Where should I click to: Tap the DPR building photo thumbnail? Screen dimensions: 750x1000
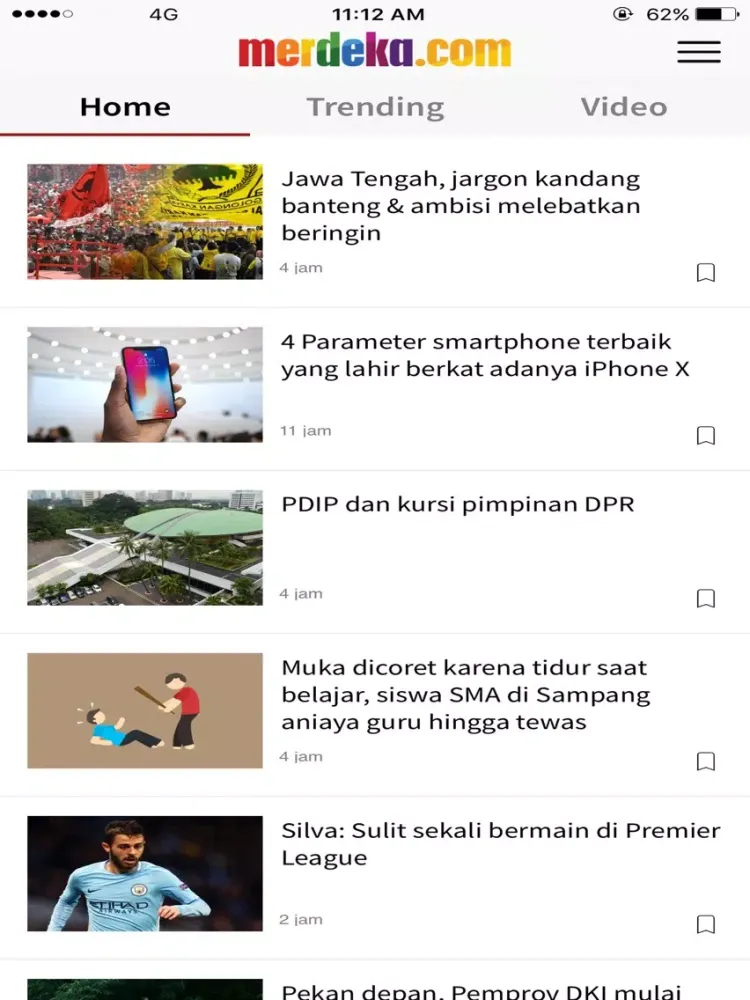(x=144, y=547)
